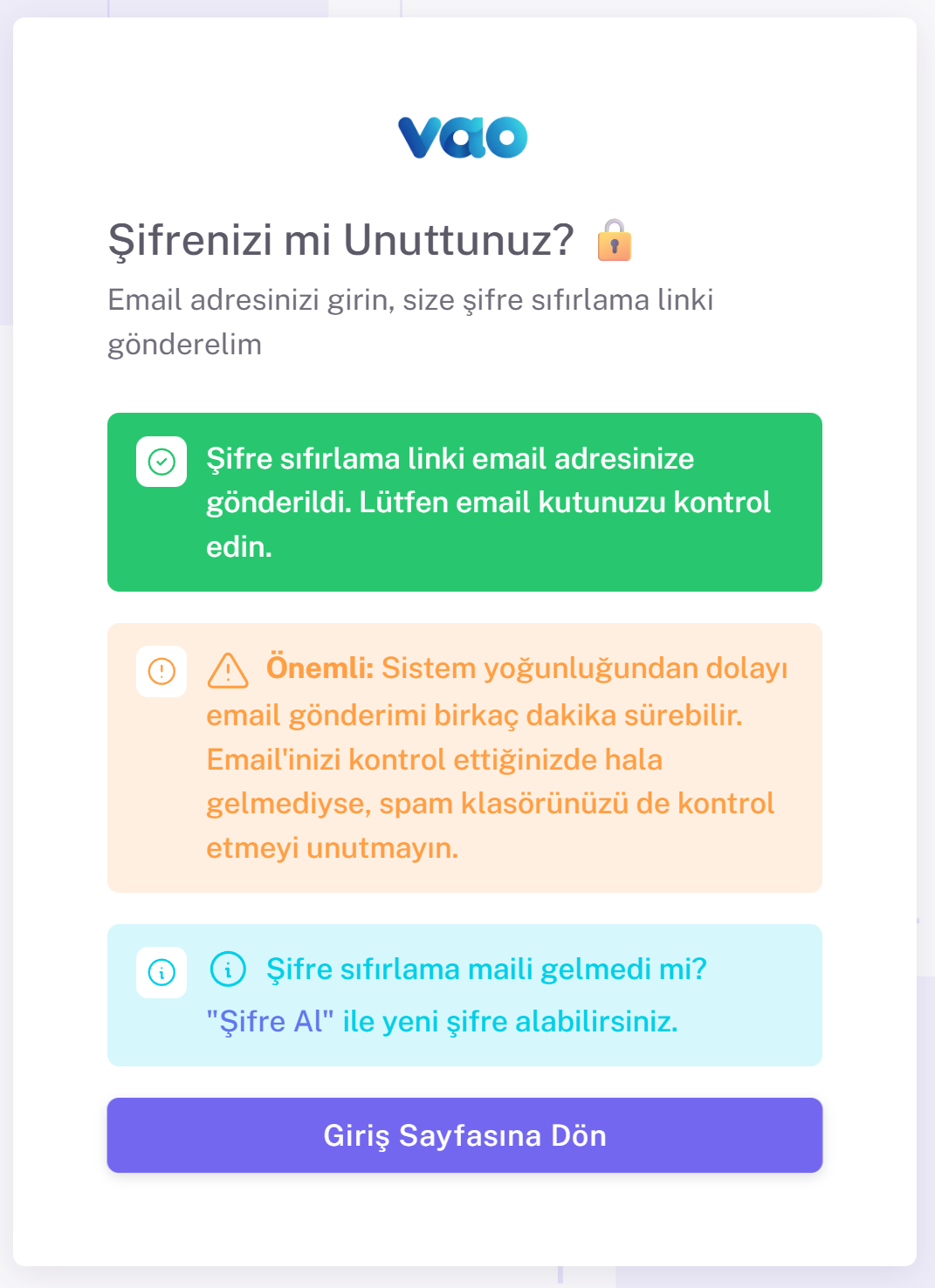Viewport: 935px width, 1288px height.
Task: Click the green confirmation banner
Action: 464,502
